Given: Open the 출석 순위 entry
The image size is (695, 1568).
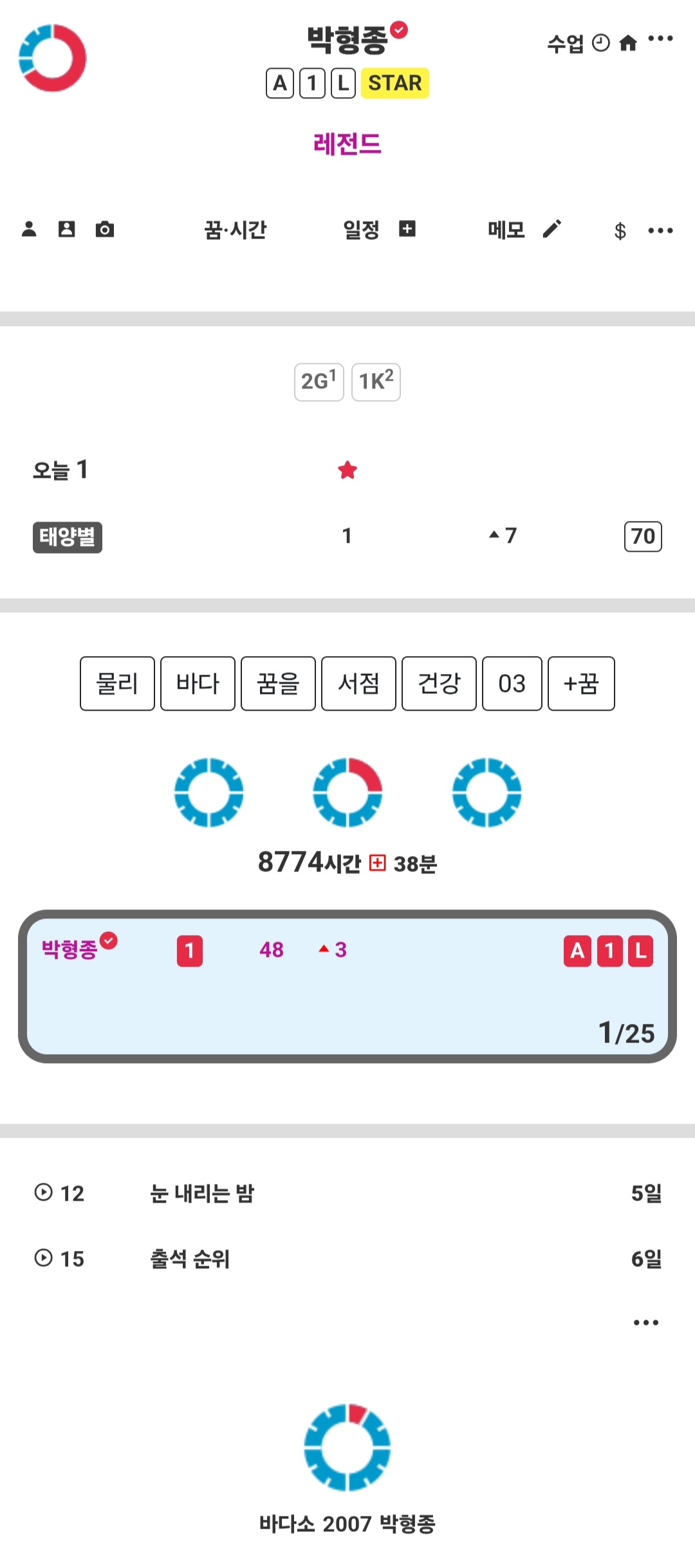Looking at the screenshot, I should coord(190,1259).
